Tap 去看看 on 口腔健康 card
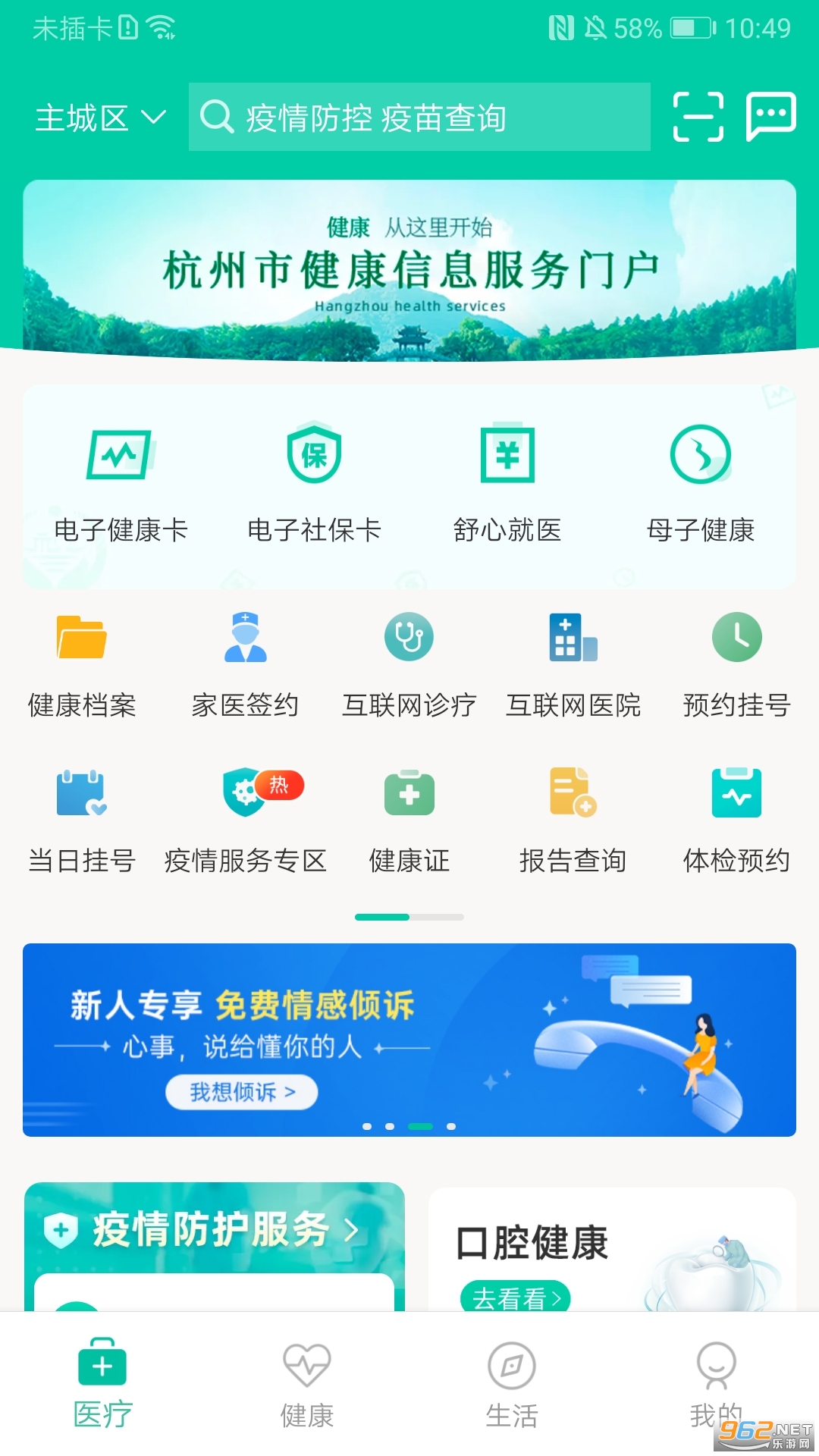 point(515,1298)
